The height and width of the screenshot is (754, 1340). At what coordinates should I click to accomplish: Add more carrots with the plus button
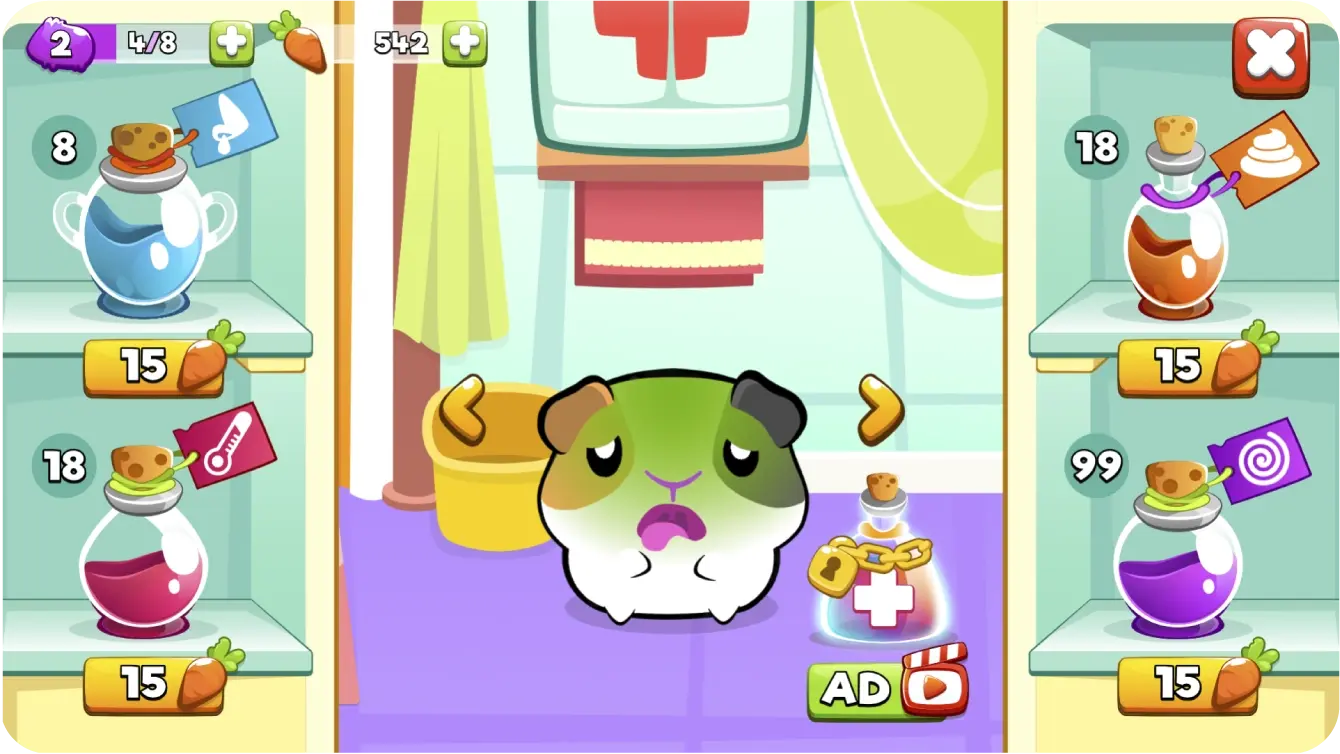click(465, 43)
